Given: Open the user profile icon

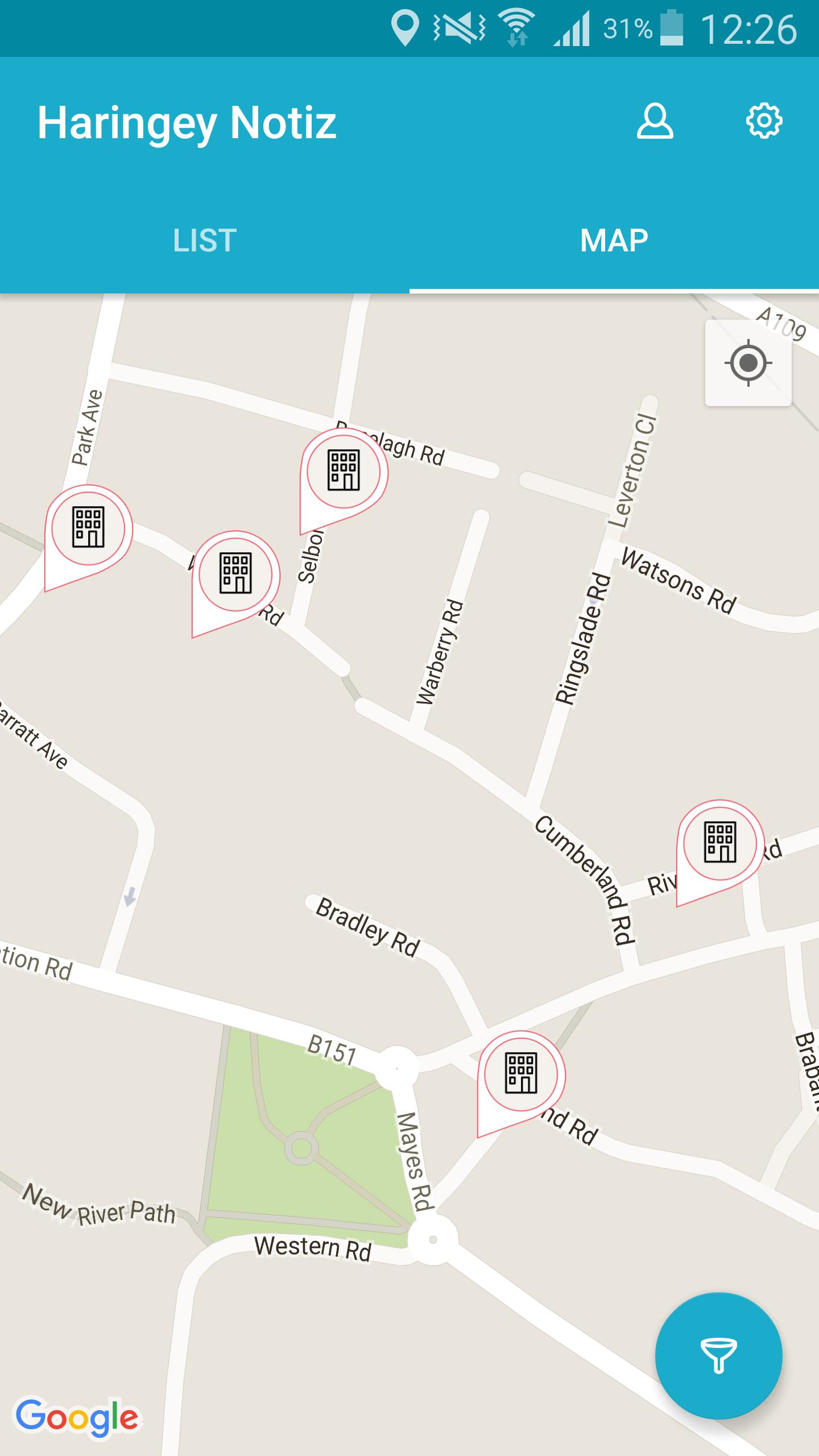Looking at the screenshot, I should [655, 121].
